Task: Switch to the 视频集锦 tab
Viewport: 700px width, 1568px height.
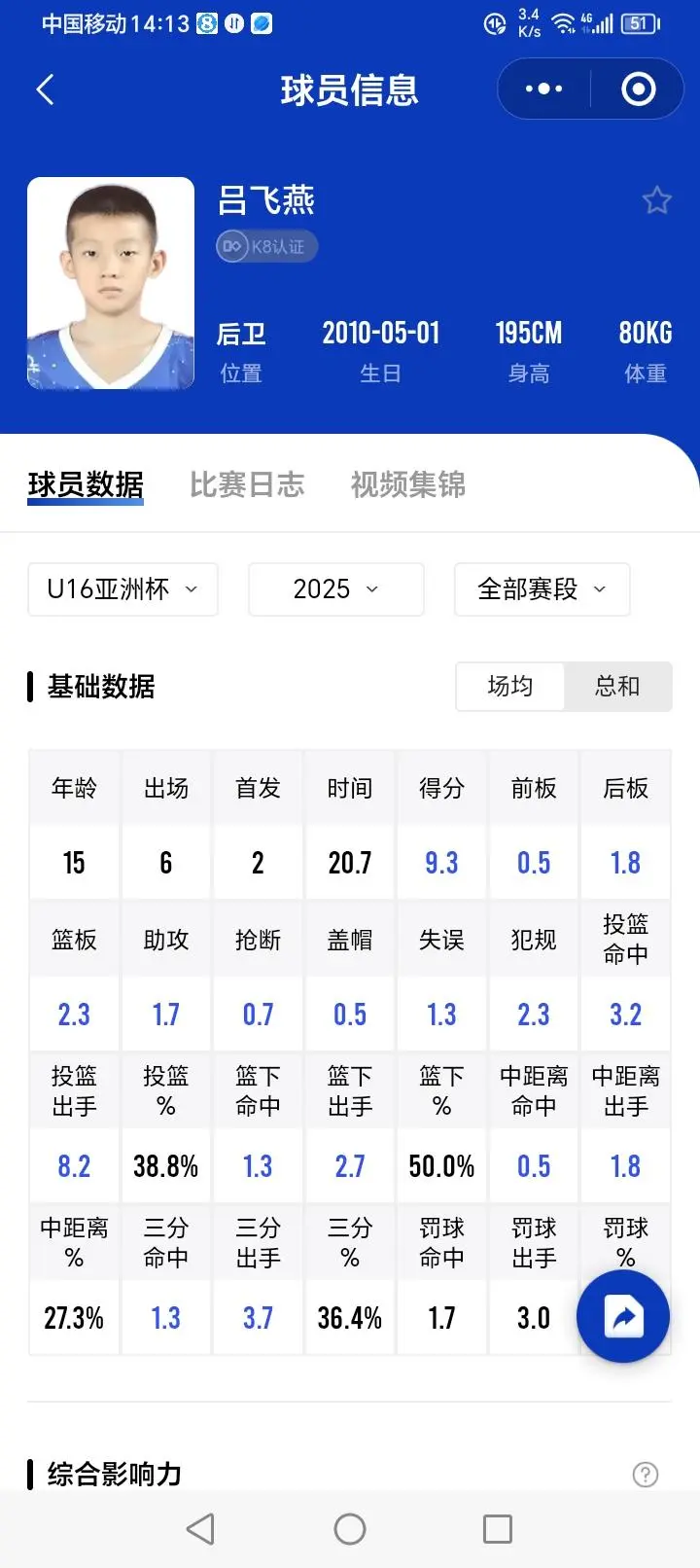Action: tap(407, 484)
